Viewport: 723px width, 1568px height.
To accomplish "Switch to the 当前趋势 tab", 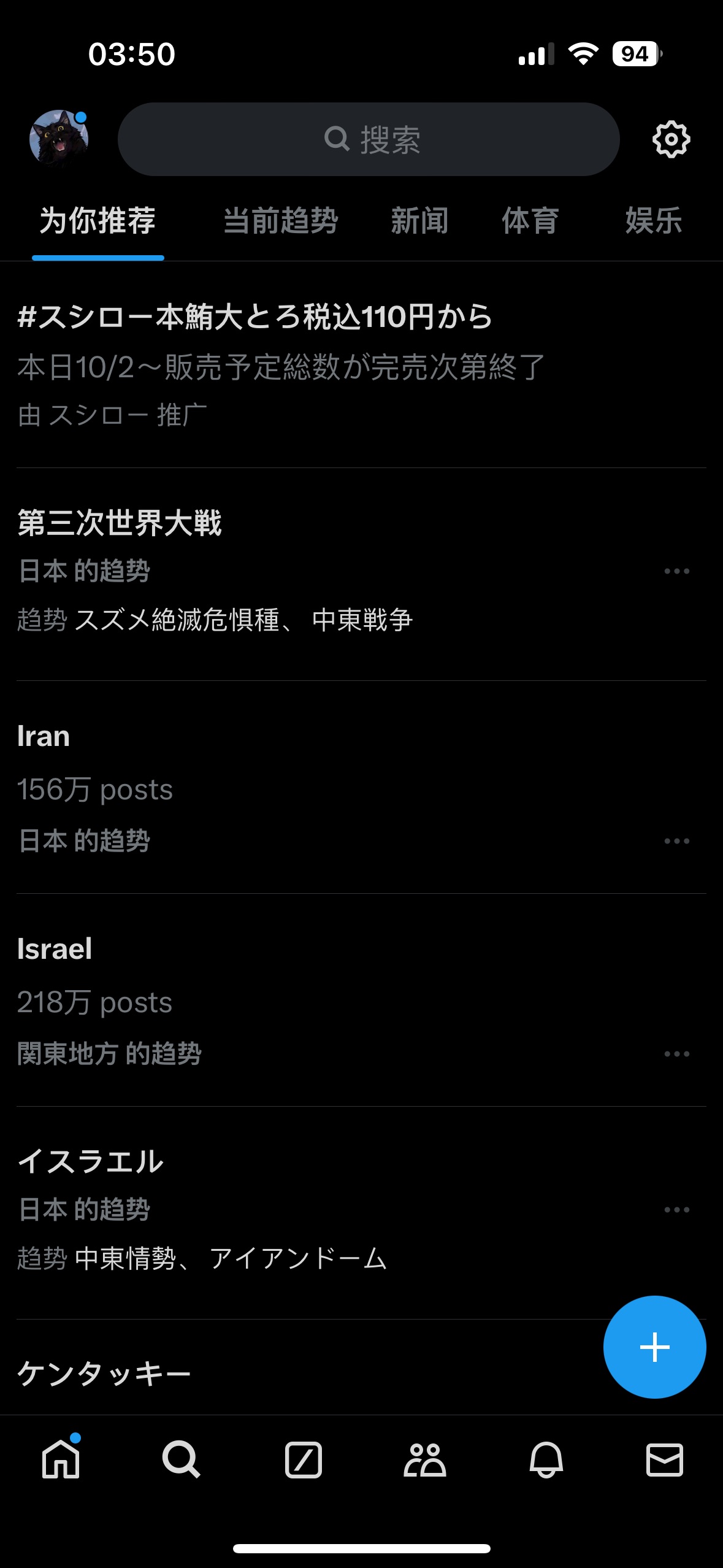I will 280,221.
